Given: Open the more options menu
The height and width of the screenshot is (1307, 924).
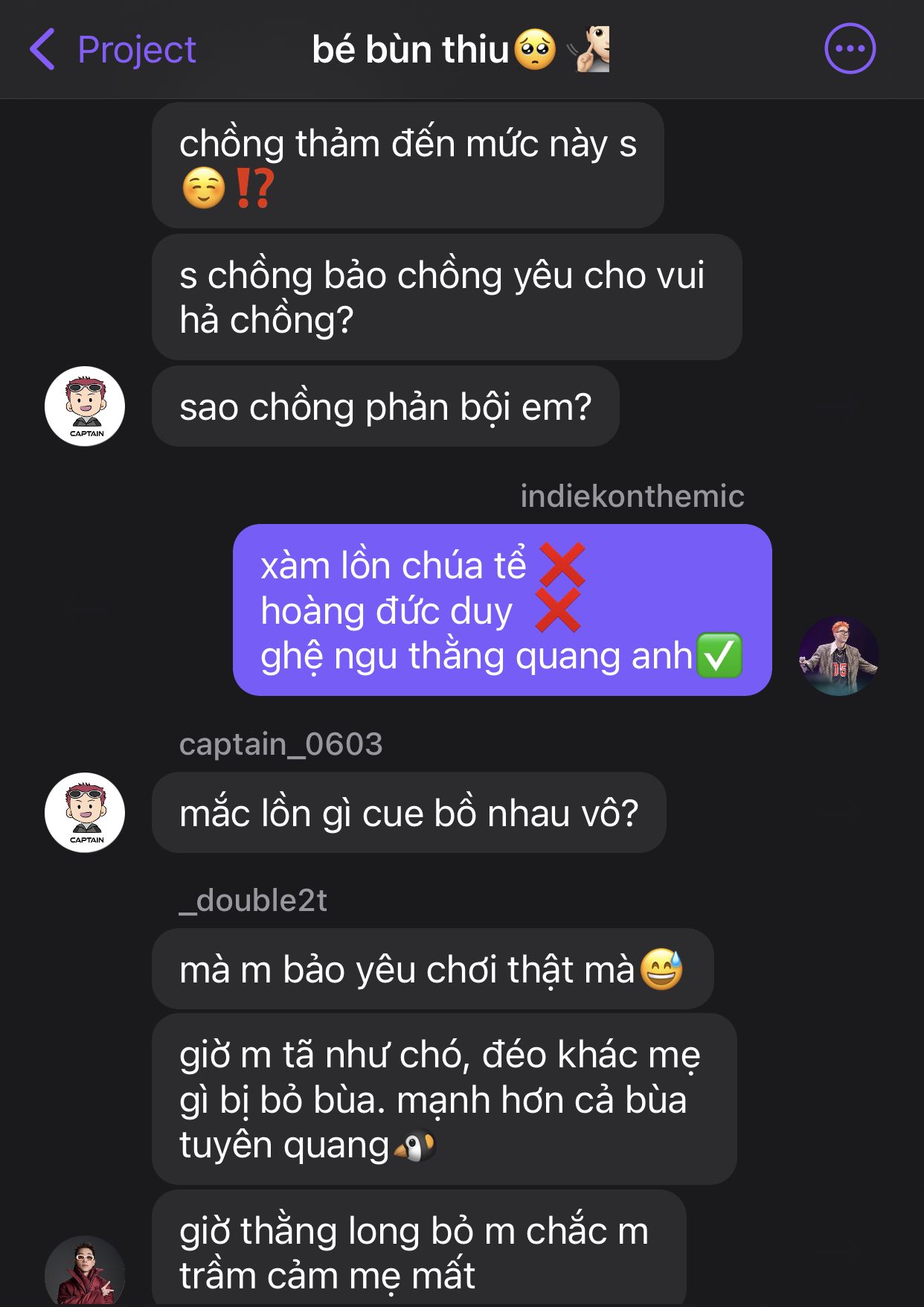Looking at the screenshot, I should pyautogui.click(x=850, y=49).
